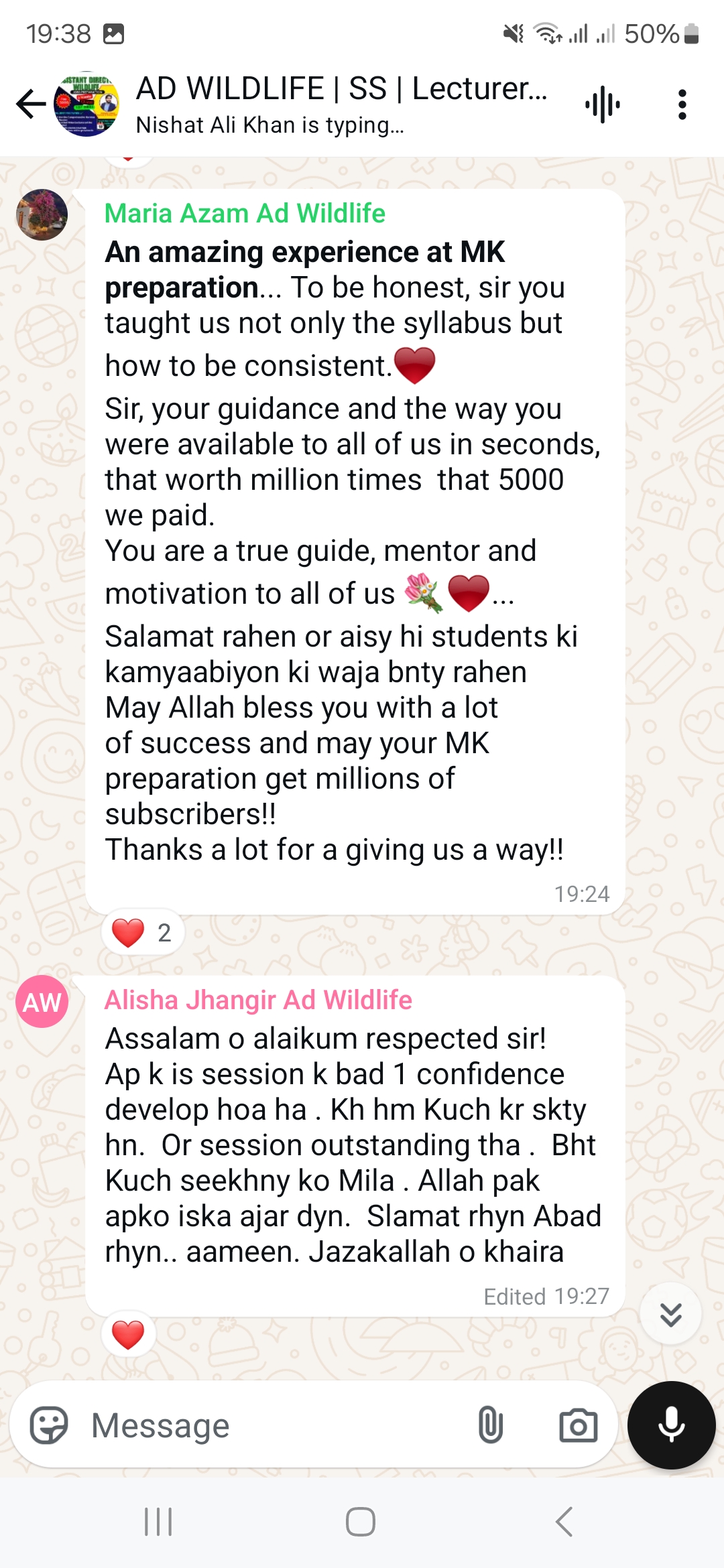
Task: Open the camera from chat
Action: click(x=578, y=1425)
